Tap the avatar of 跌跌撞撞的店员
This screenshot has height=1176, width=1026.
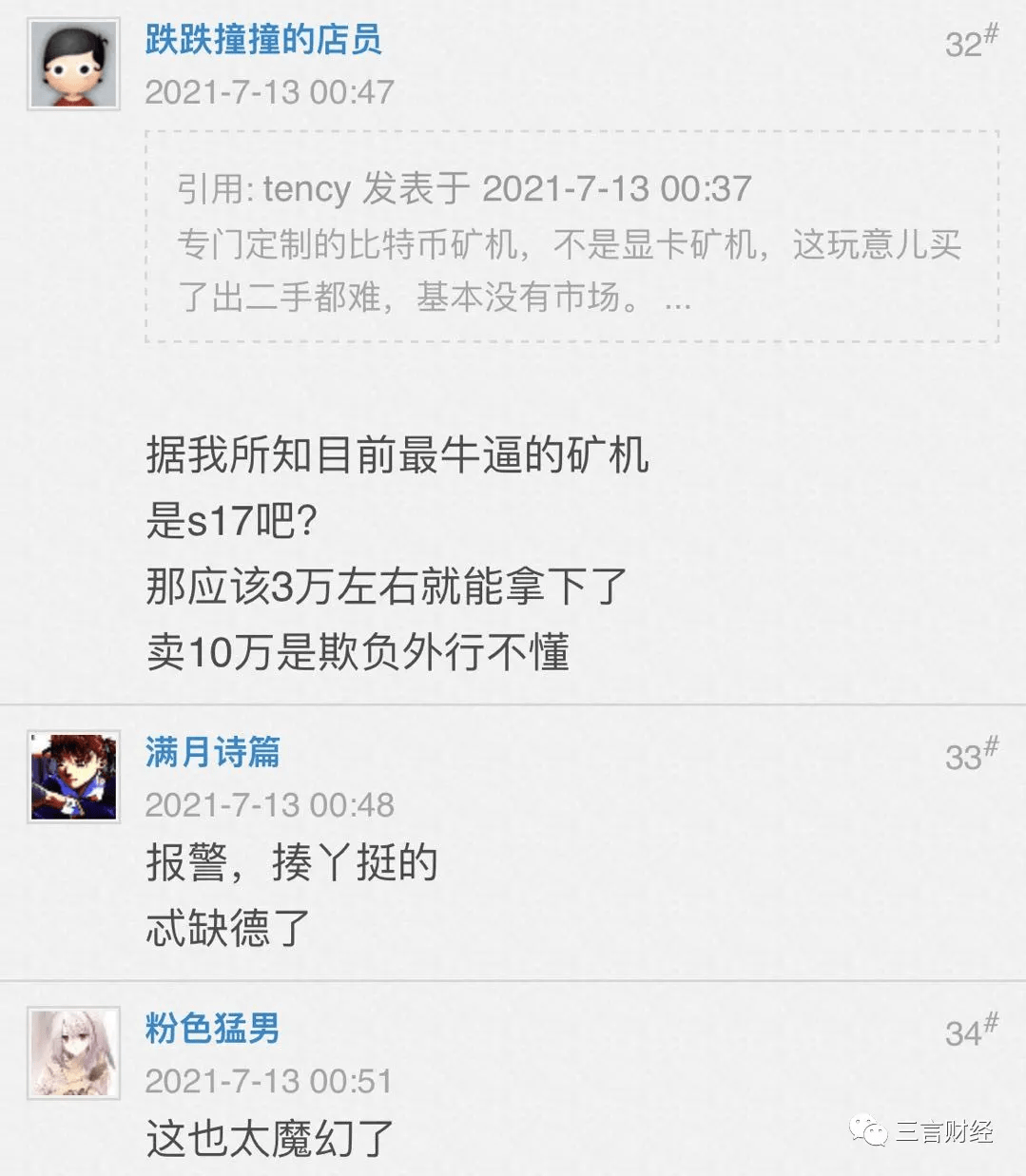pyautogui.click(x=73, y=65)
